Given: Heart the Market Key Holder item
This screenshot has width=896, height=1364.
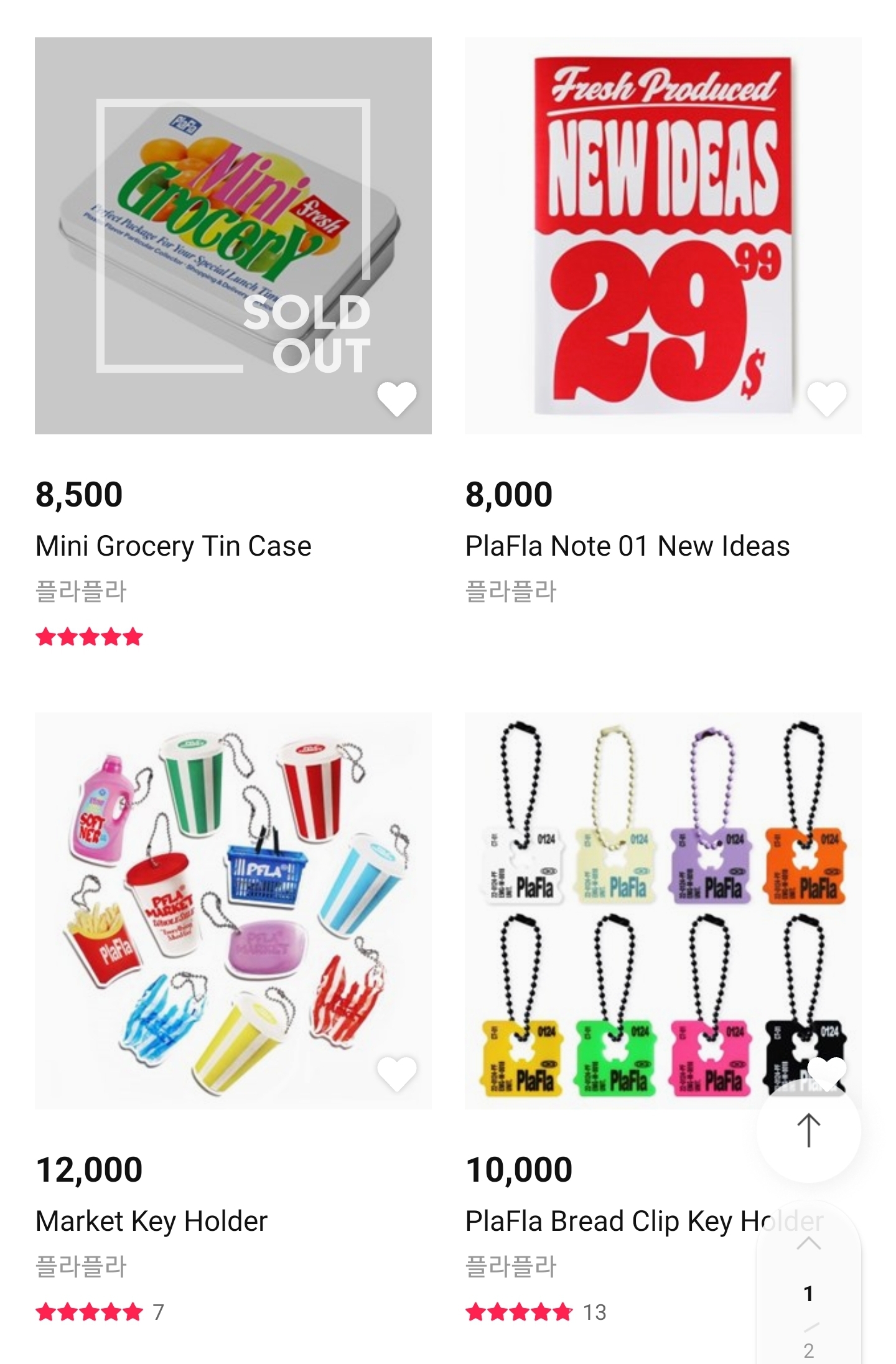Looking at the screenshot, I should click(x=396, y=1073).
